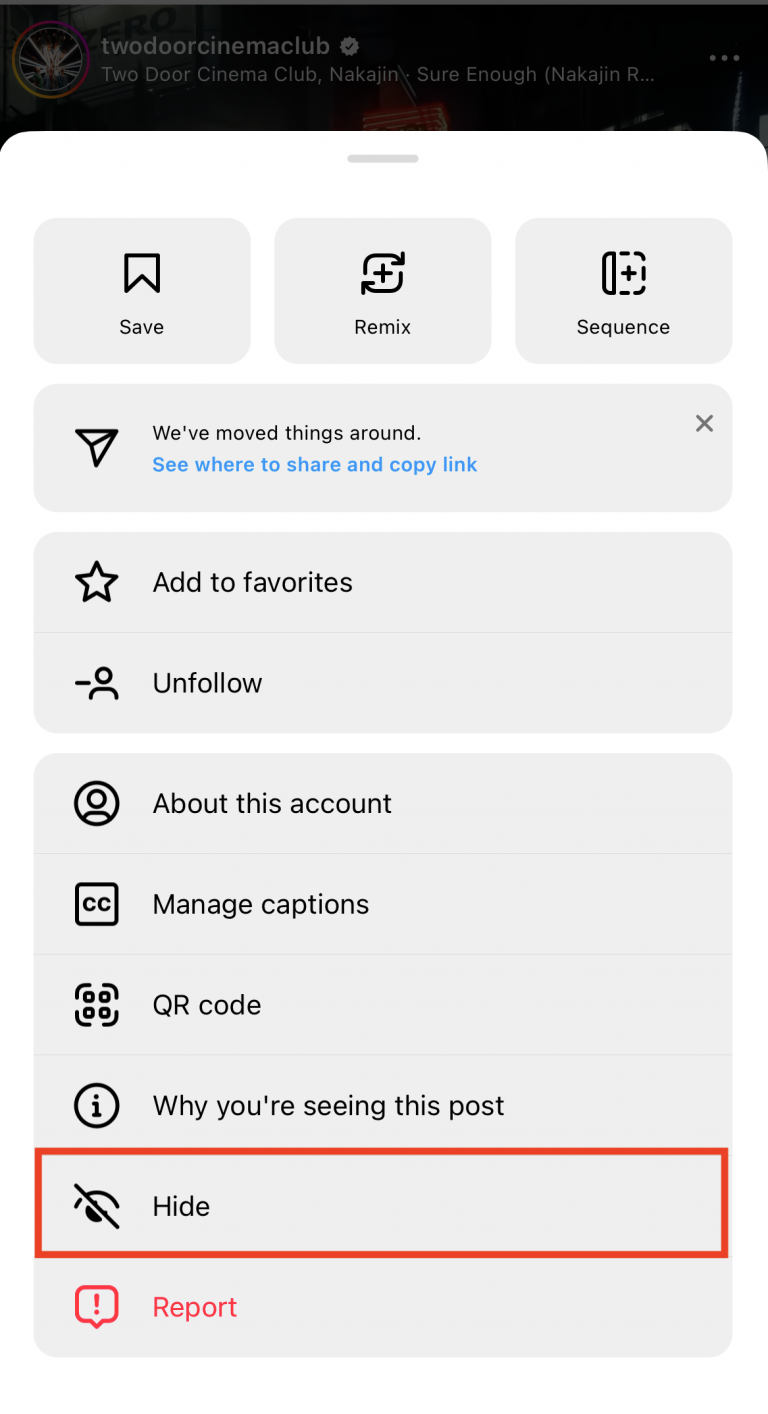Save this post to bookmarks
Viewport: 768px width, 1414px height.
pyautogui.click(x=142, y=291)
